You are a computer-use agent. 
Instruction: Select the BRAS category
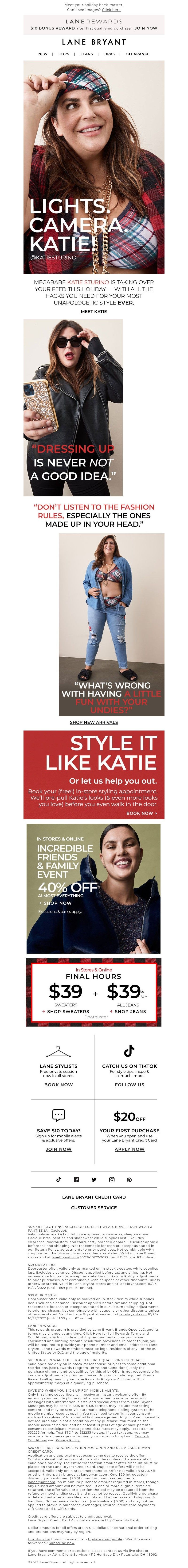[x=109, y=53]
